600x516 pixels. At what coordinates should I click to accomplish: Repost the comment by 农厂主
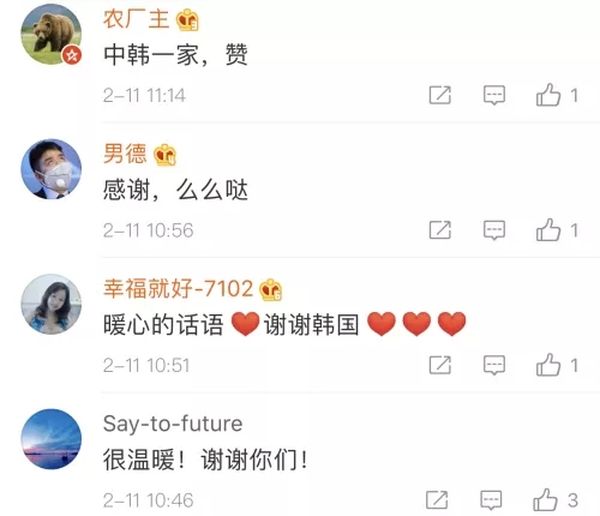440,96
